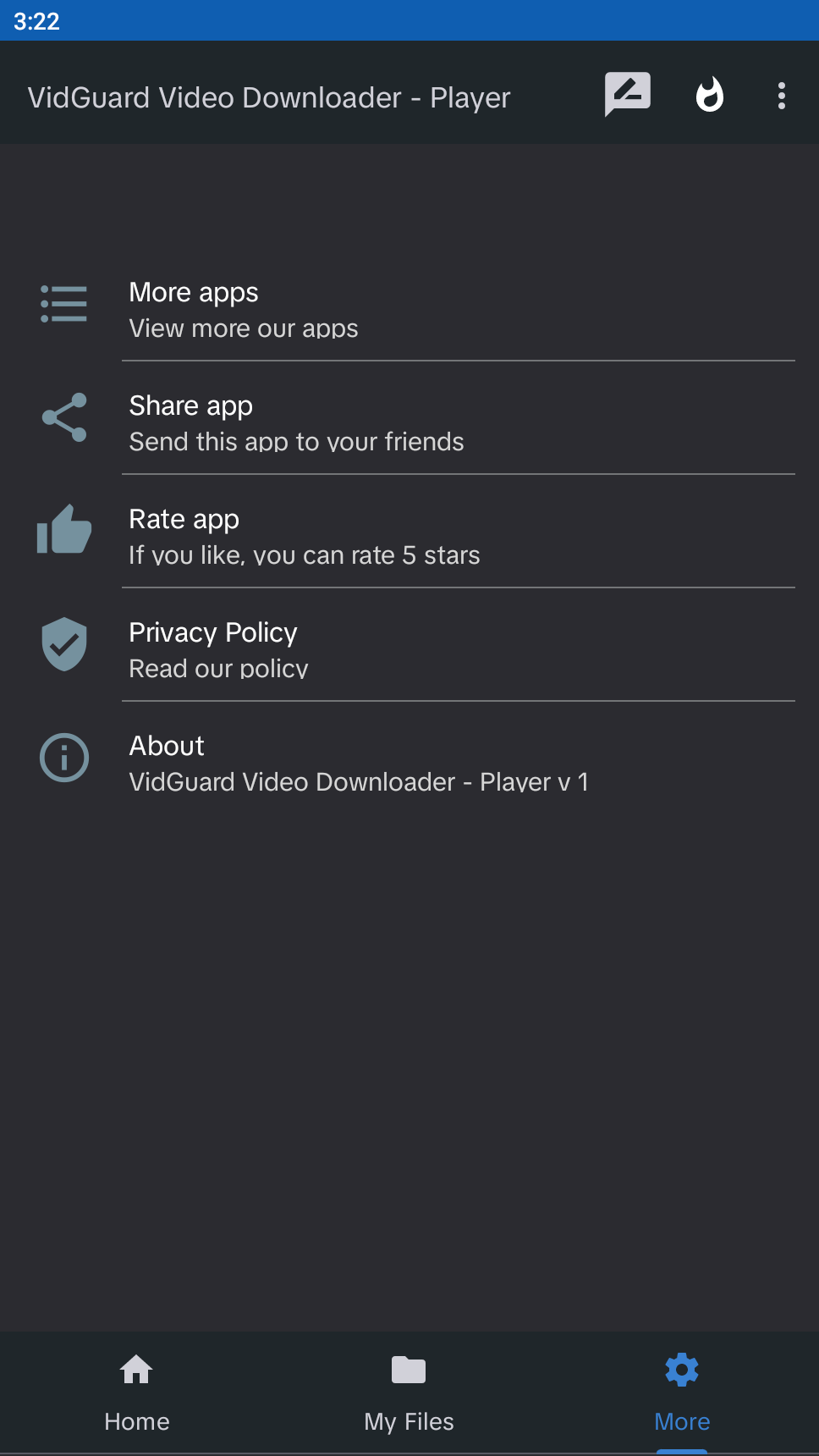Click the thumbs-up icon beside Rate app
The width and height of the screenshot is (819, 1456).
click(63, 531)
